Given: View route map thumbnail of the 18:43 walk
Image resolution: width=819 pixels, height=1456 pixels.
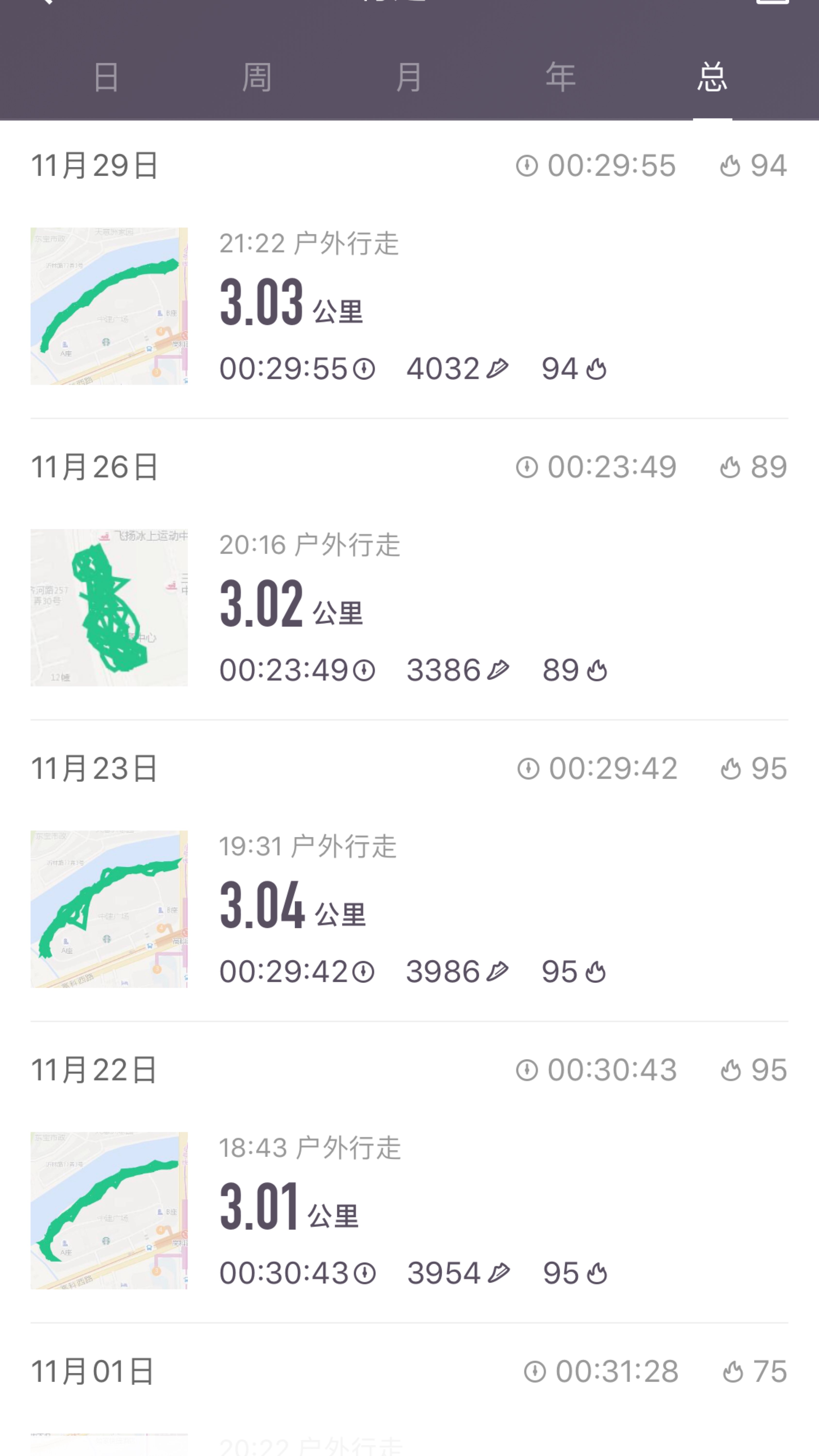Looking at the screenshot, I should click(x=109, y=1210).
